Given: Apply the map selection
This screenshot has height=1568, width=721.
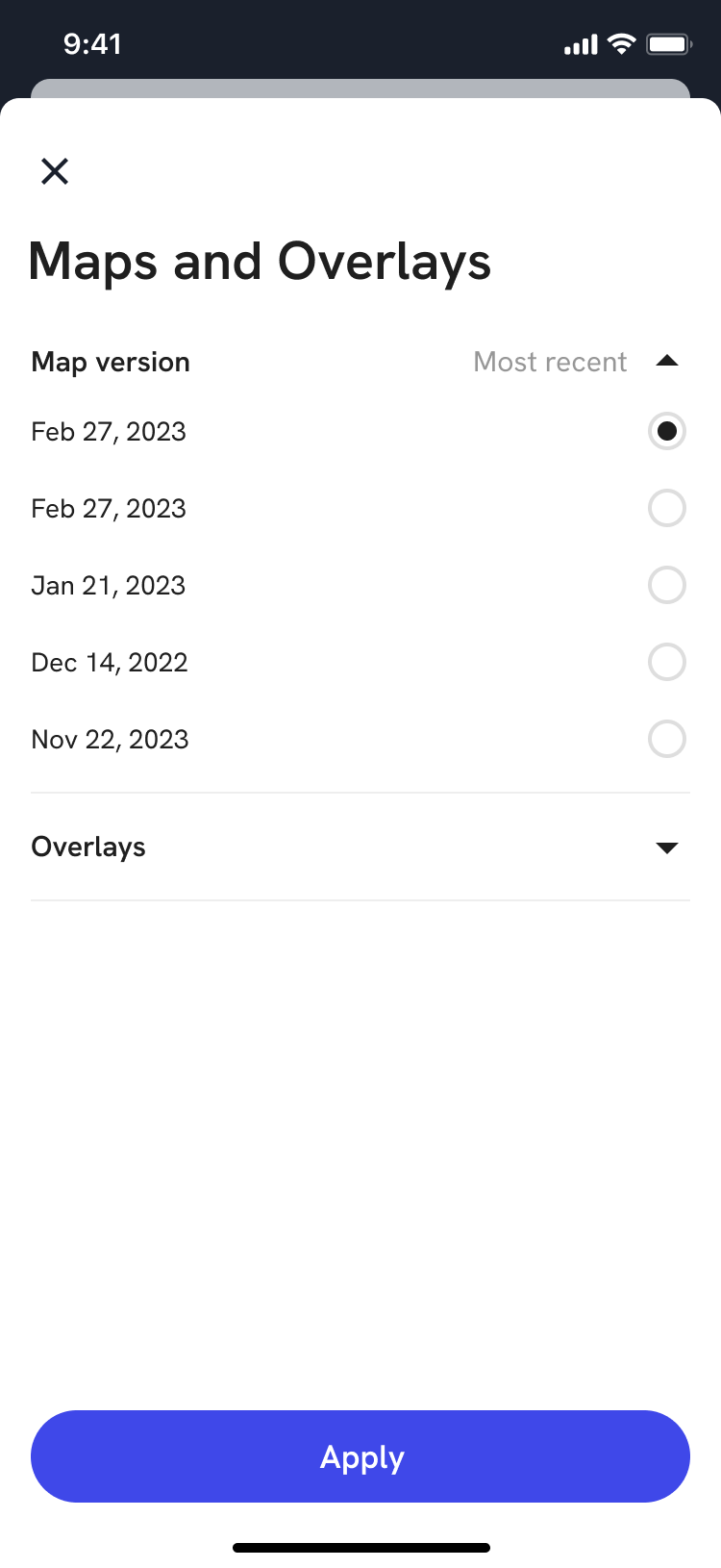Looking at the screenshot, I should pos(360,1456).
